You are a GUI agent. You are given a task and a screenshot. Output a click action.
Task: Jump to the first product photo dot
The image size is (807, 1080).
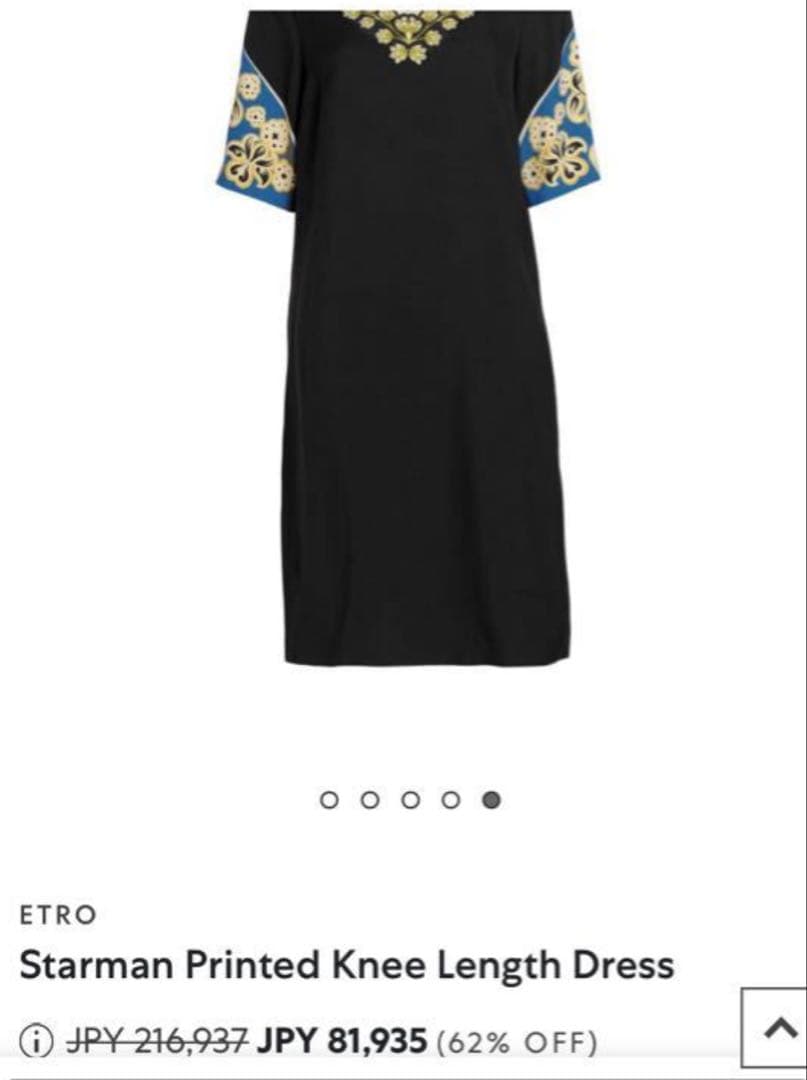[x=328, y=800]
